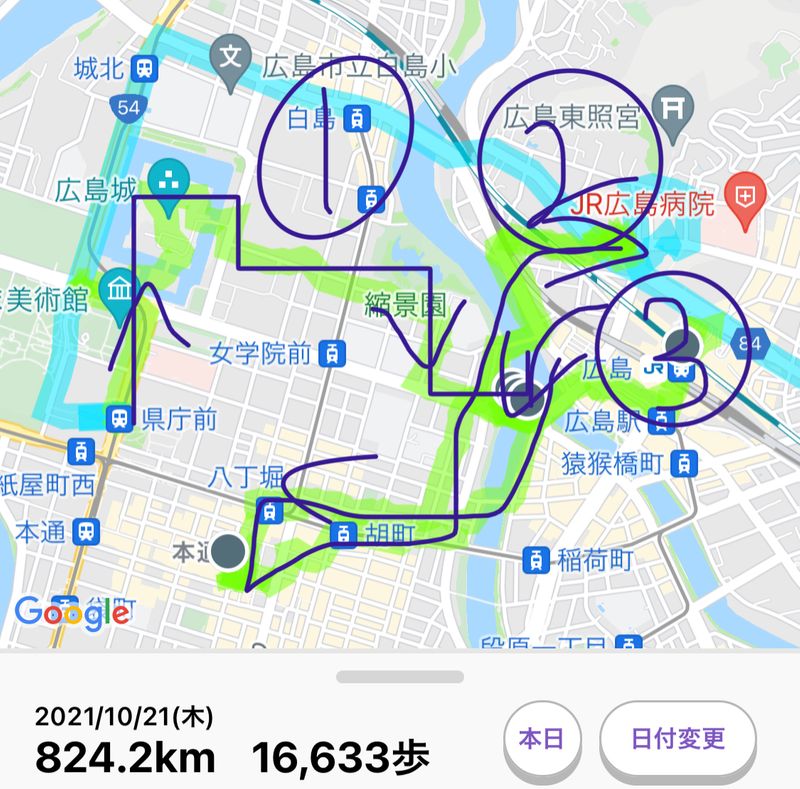Open the 日付変更 date picker
The image size is (800, 789).
pyautogui.click(x=677, y=740)
